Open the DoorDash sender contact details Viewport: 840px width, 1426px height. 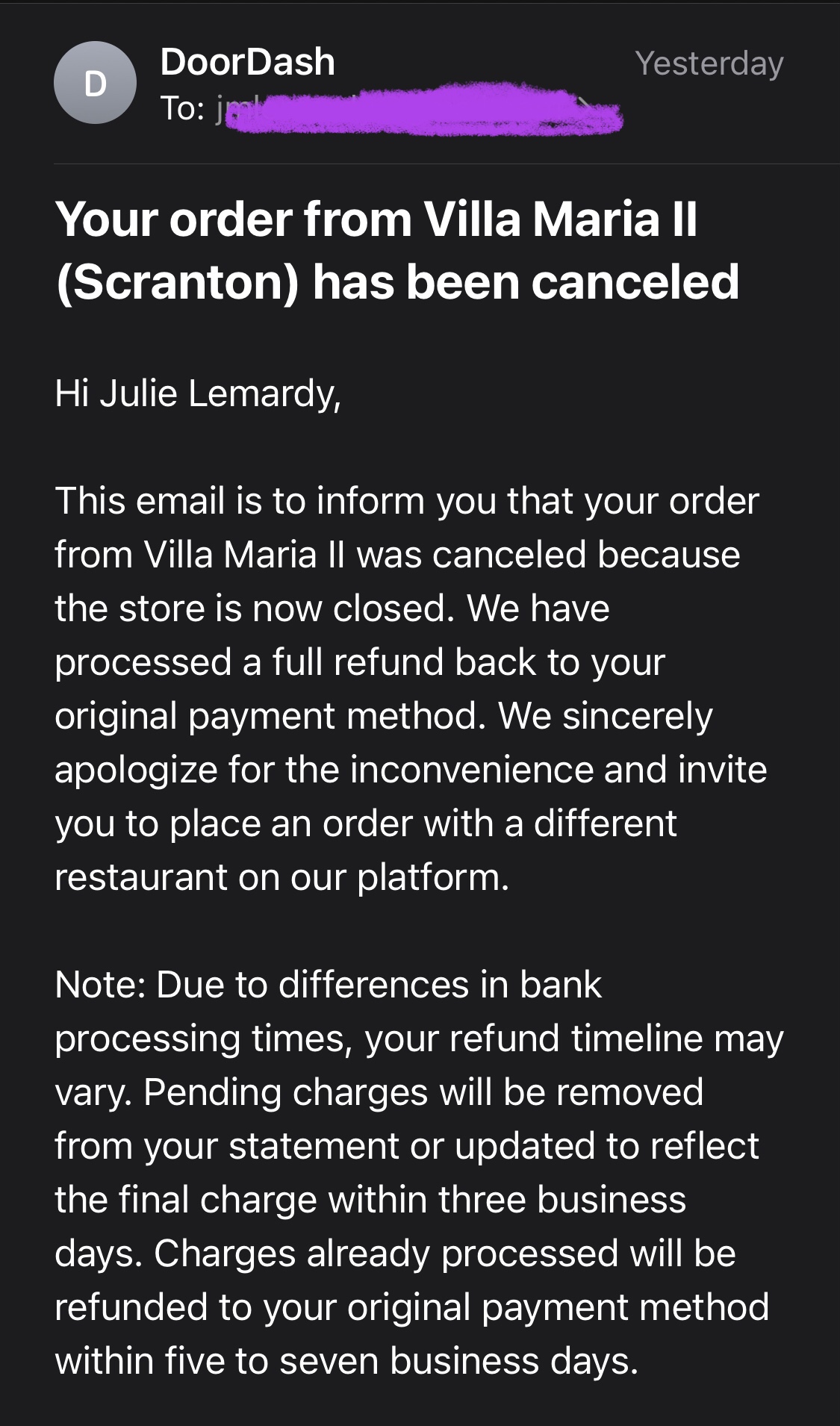[247, 62]
